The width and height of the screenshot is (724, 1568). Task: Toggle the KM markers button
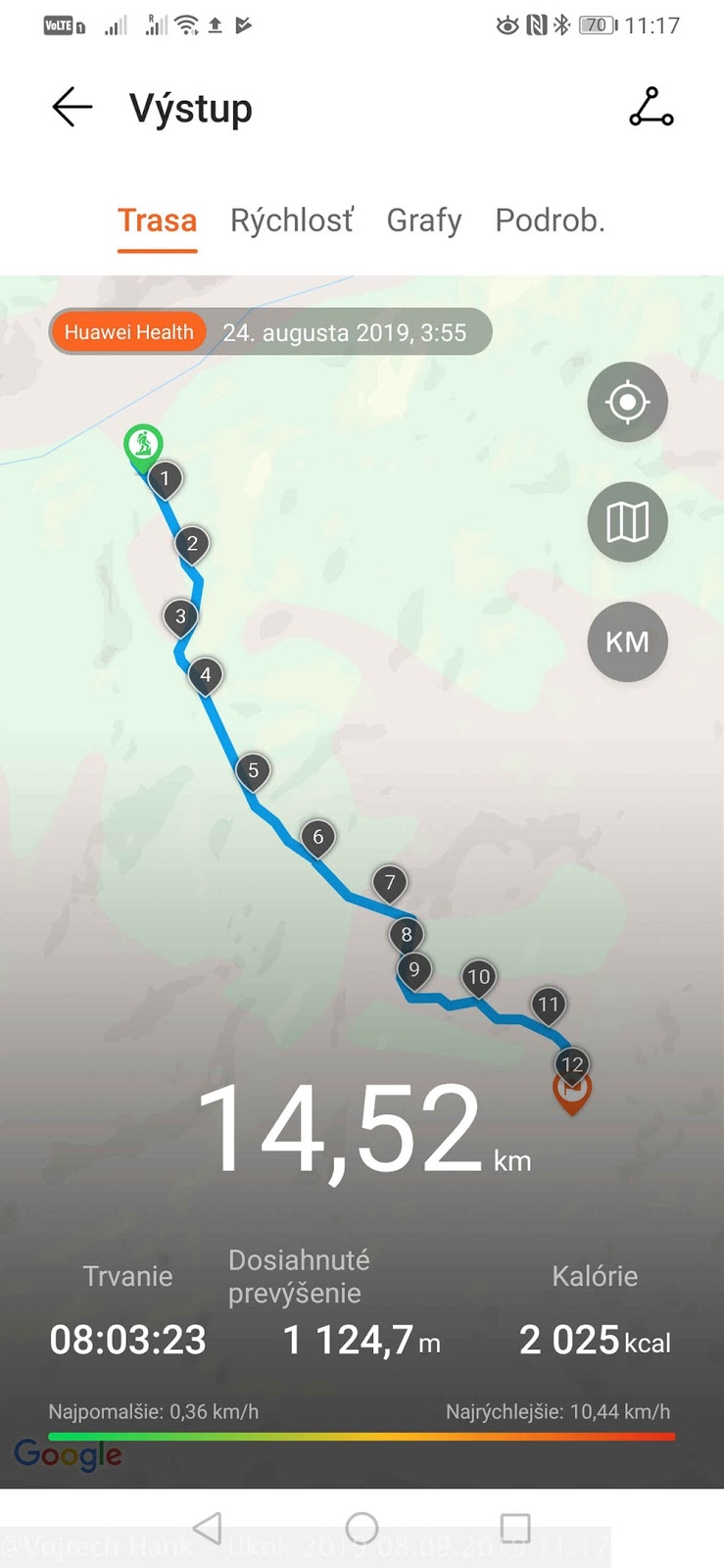[627, 642]
